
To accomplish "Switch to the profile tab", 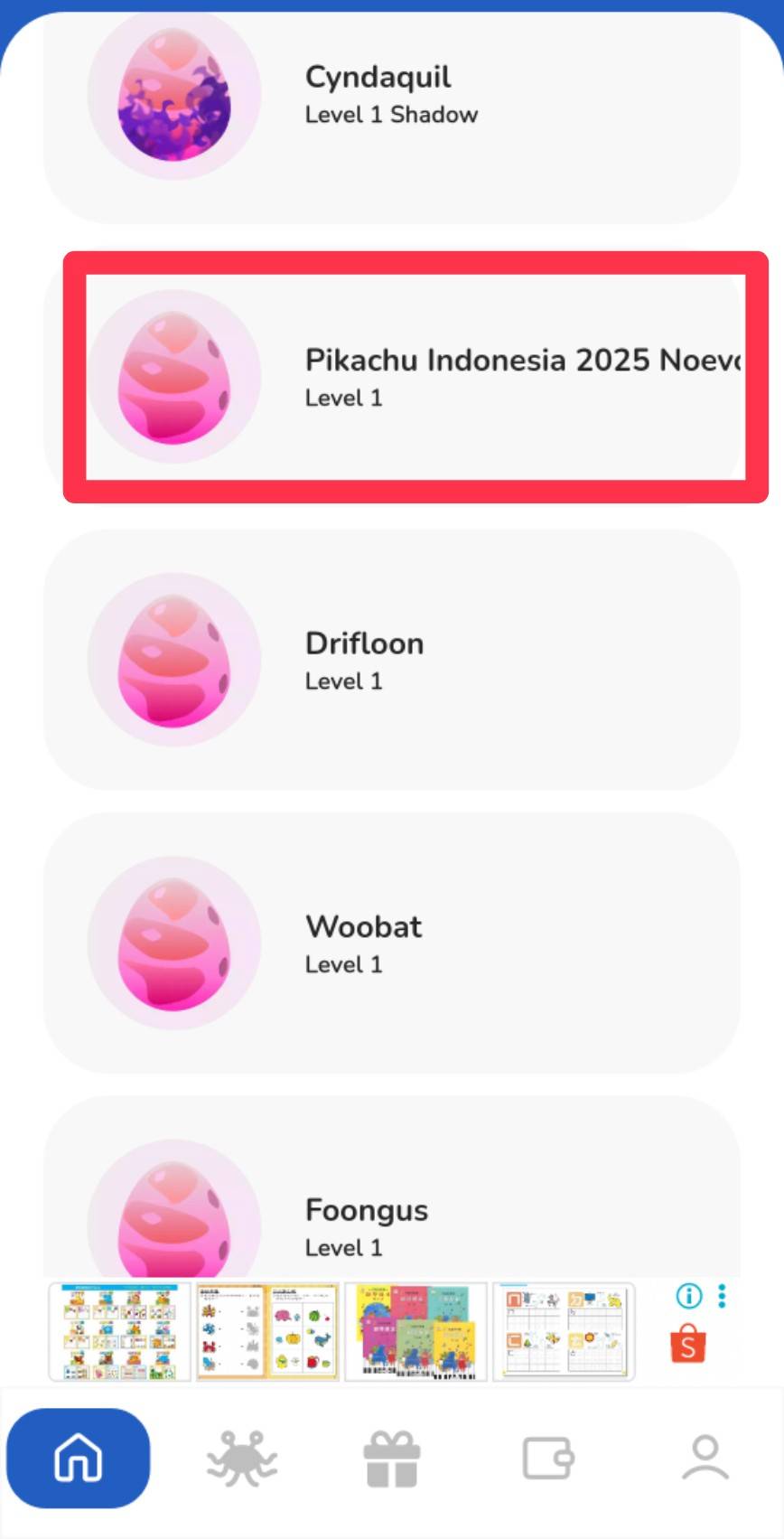I will tap(705, 1458).
